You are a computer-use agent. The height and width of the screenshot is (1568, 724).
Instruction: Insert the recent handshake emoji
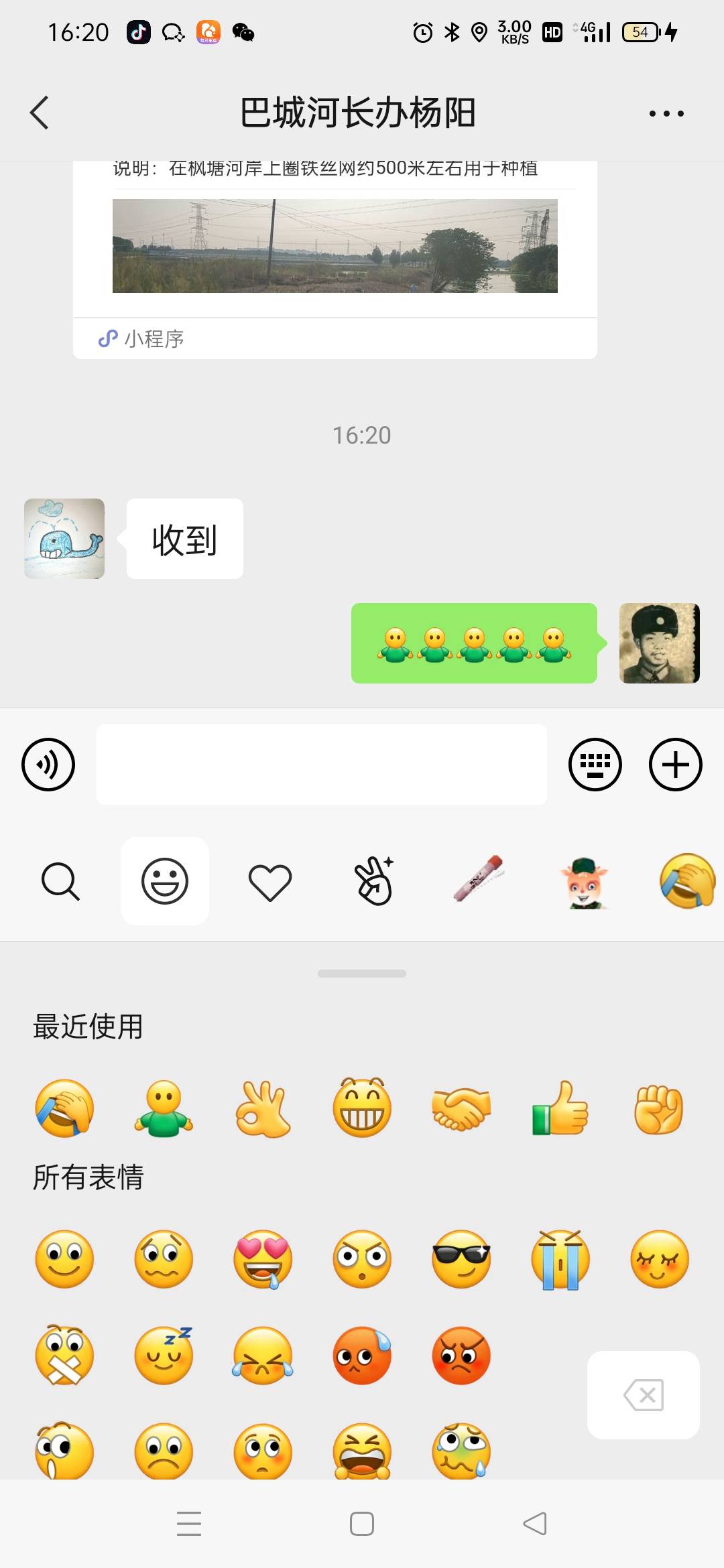point(461,1109)
